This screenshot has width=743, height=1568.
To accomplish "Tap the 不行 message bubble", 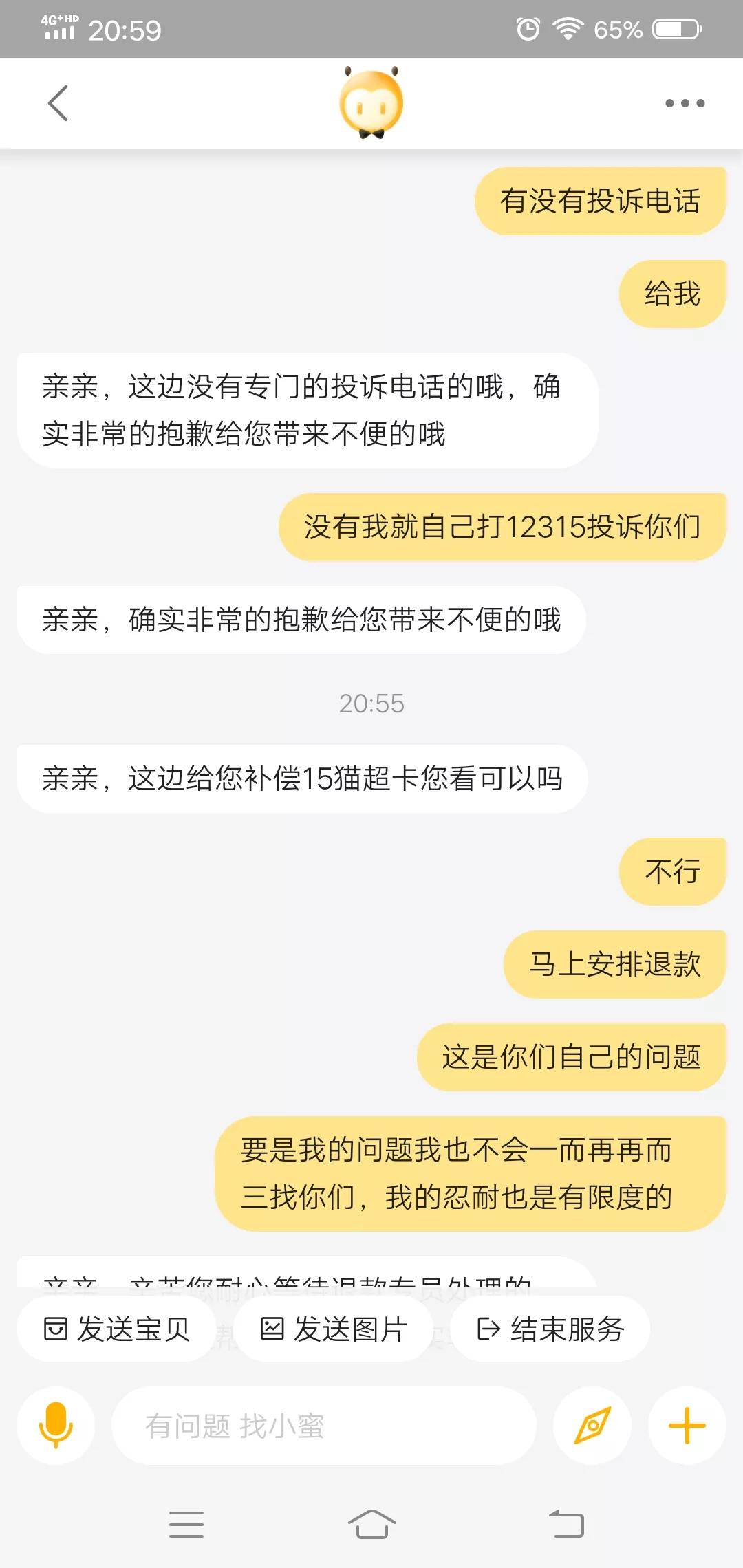I will [671, 871].
